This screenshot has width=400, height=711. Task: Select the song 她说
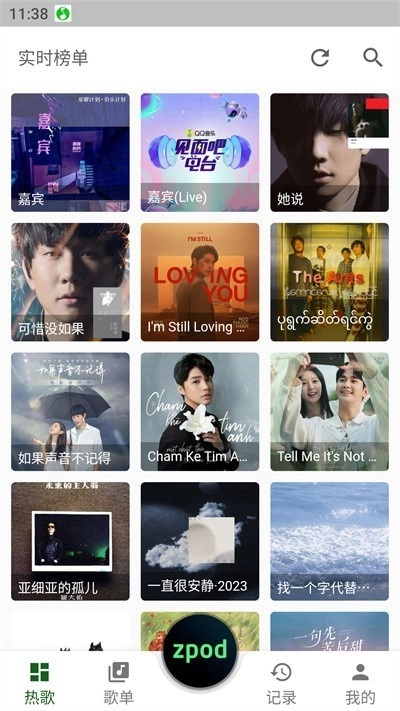tap(330, 152)
